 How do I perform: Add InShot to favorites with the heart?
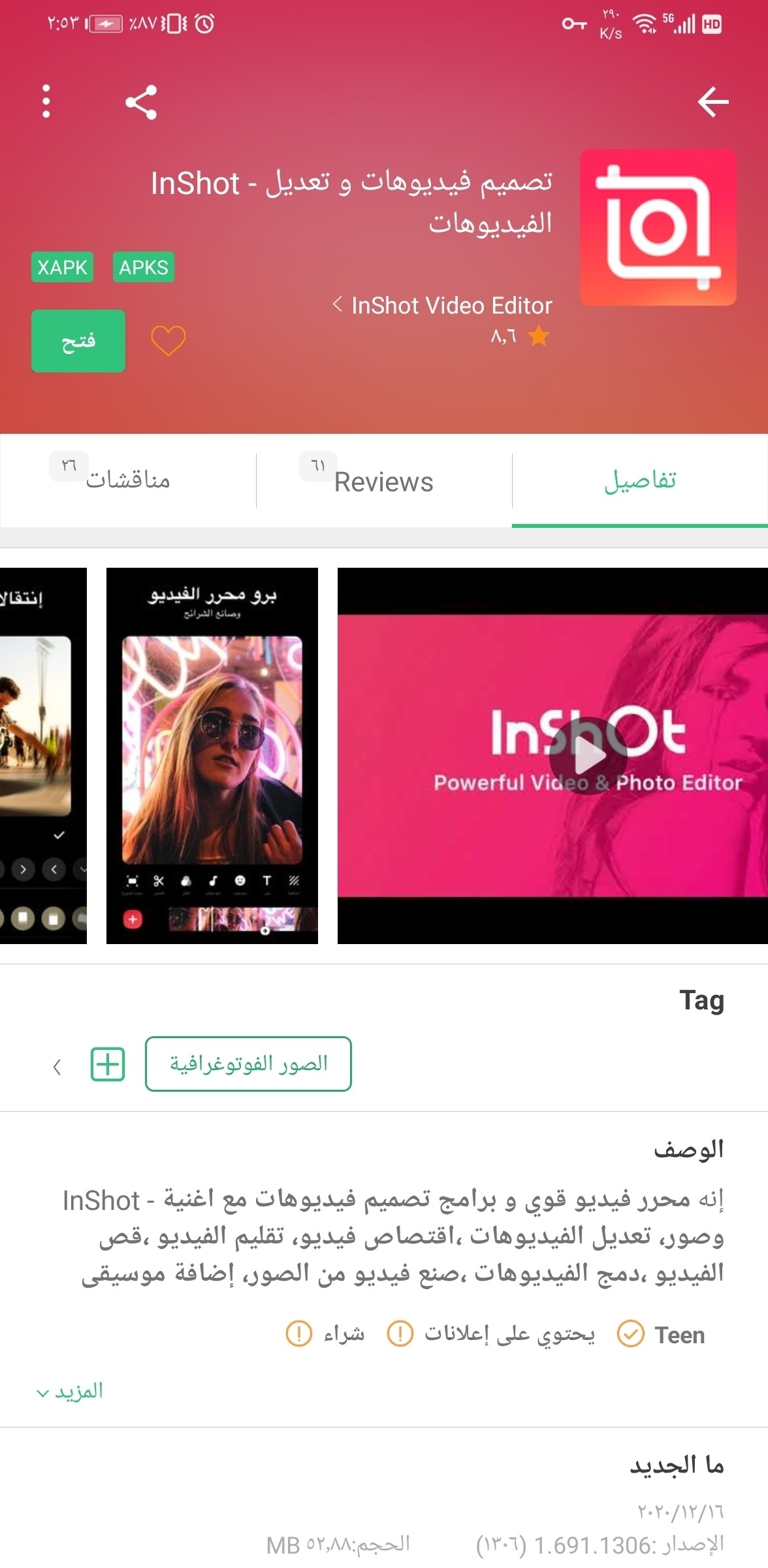[168, 341]
